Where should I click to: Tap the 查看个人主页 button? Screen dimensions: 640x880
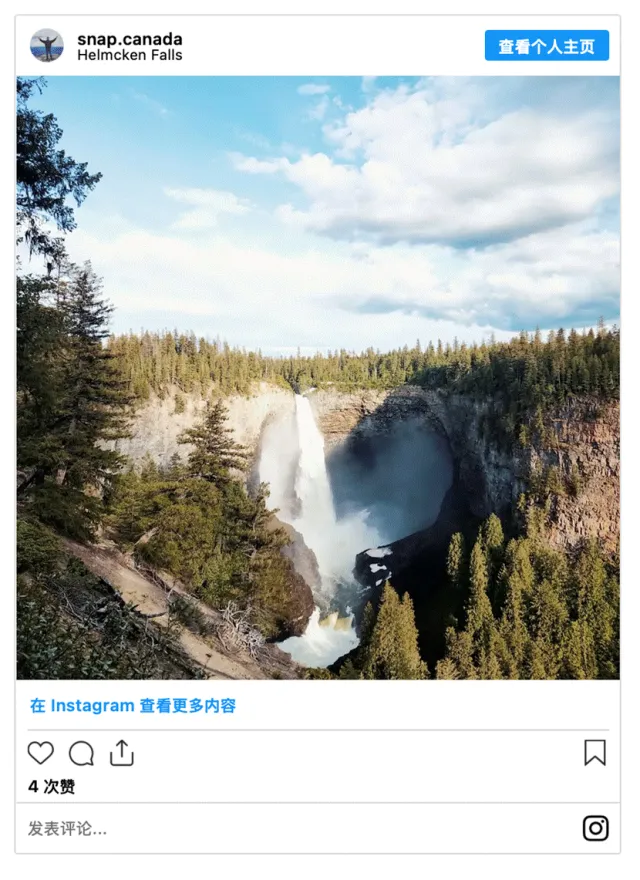pyautogui.click(x=546, y=46)
